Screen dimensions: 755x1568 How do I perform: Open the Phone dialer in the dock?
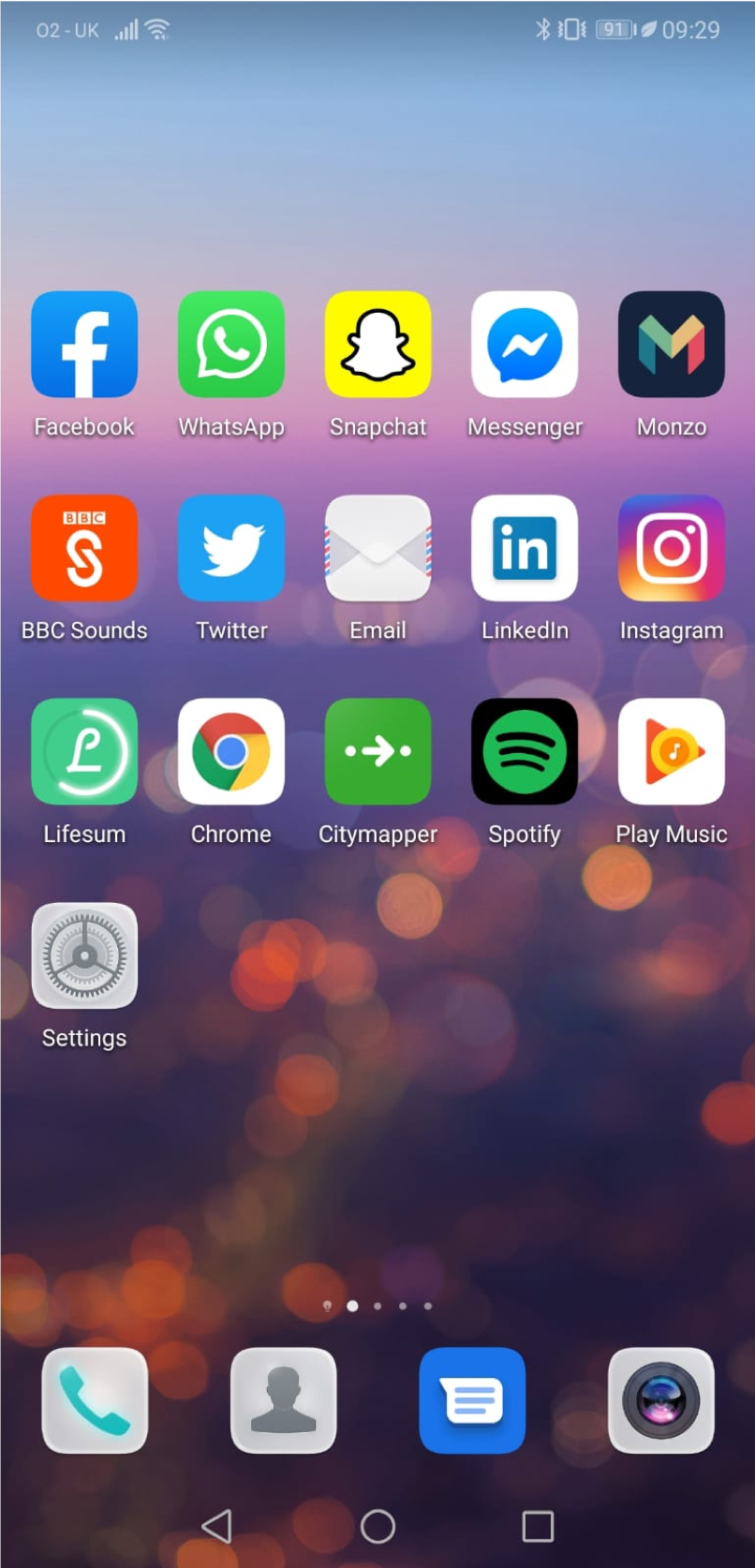pyautogui.click(x=95, y=1400)
